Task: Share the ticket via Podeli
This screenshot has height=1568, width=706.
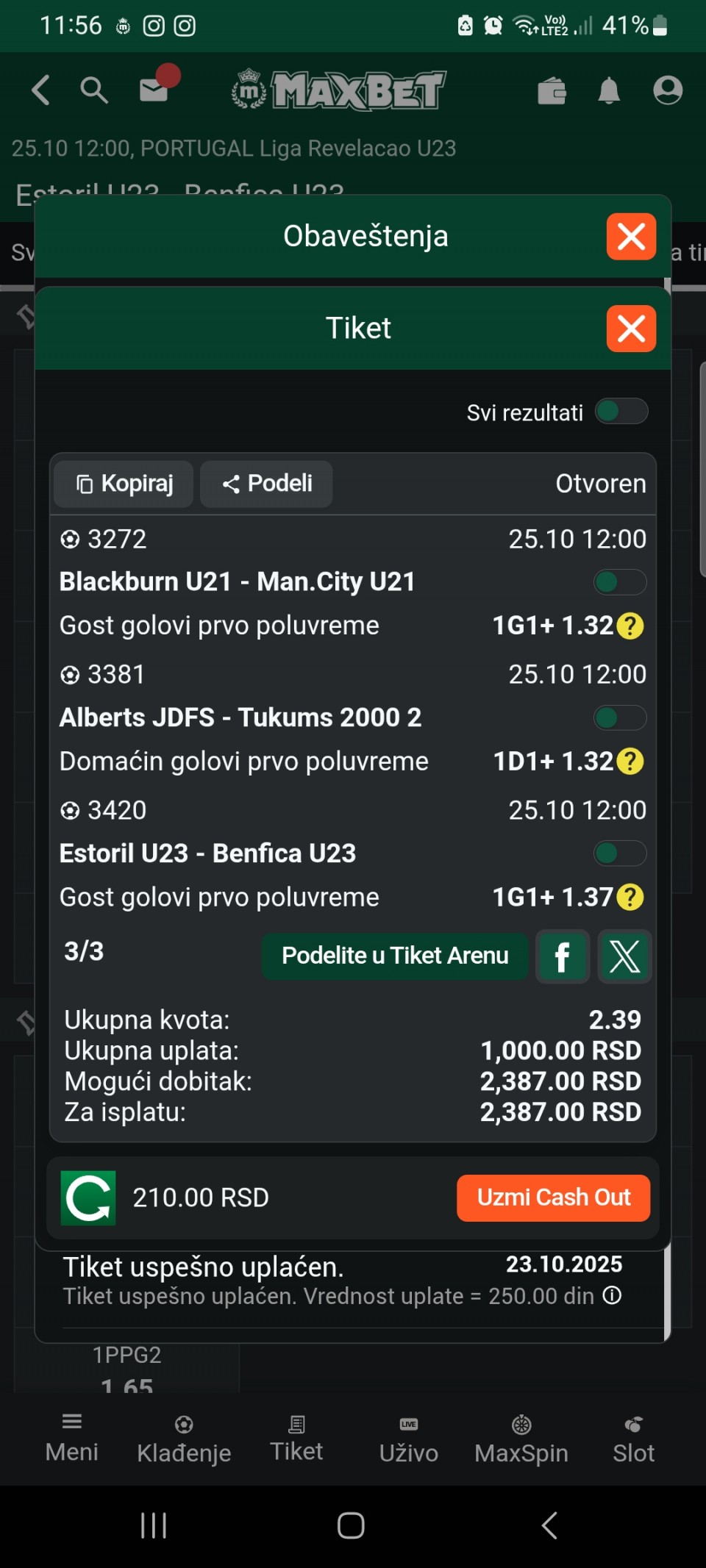Action: (267, 484)
